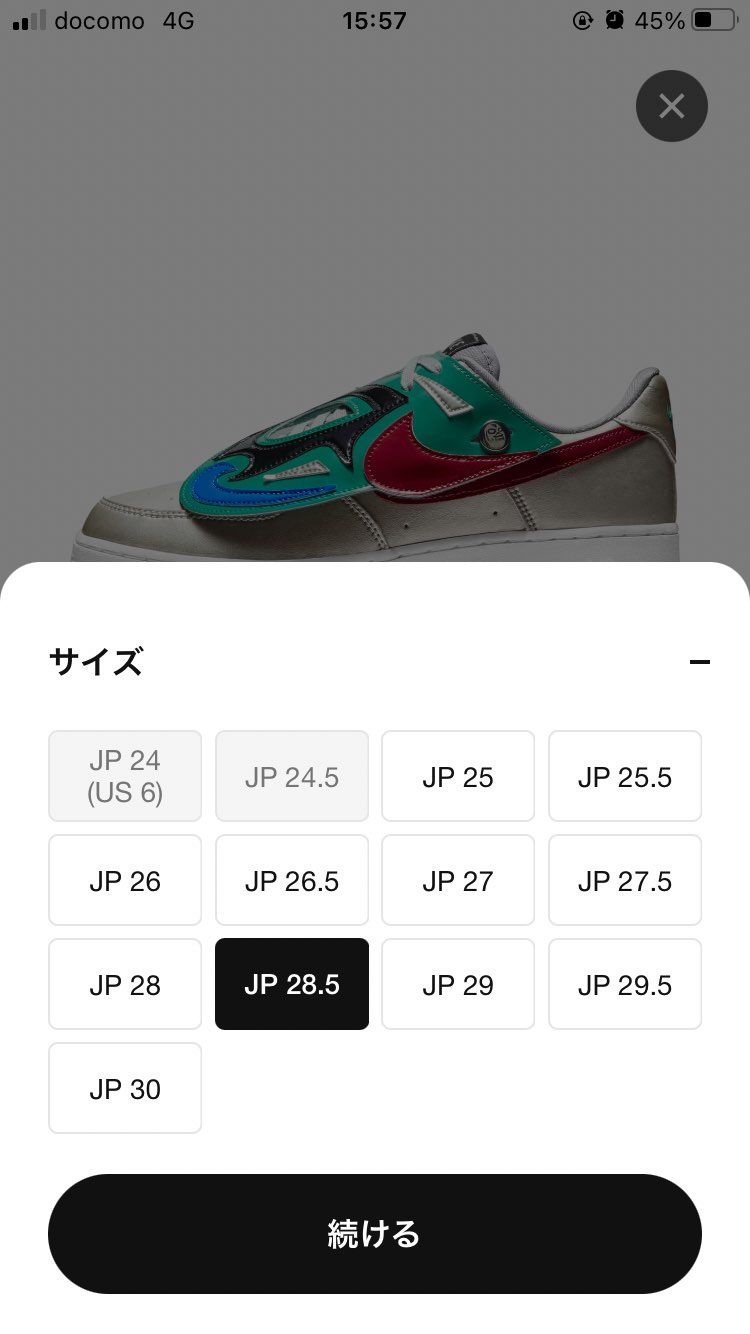
Task: Deselect the highlighted JP 28.5 size
Action: point(291,984)
